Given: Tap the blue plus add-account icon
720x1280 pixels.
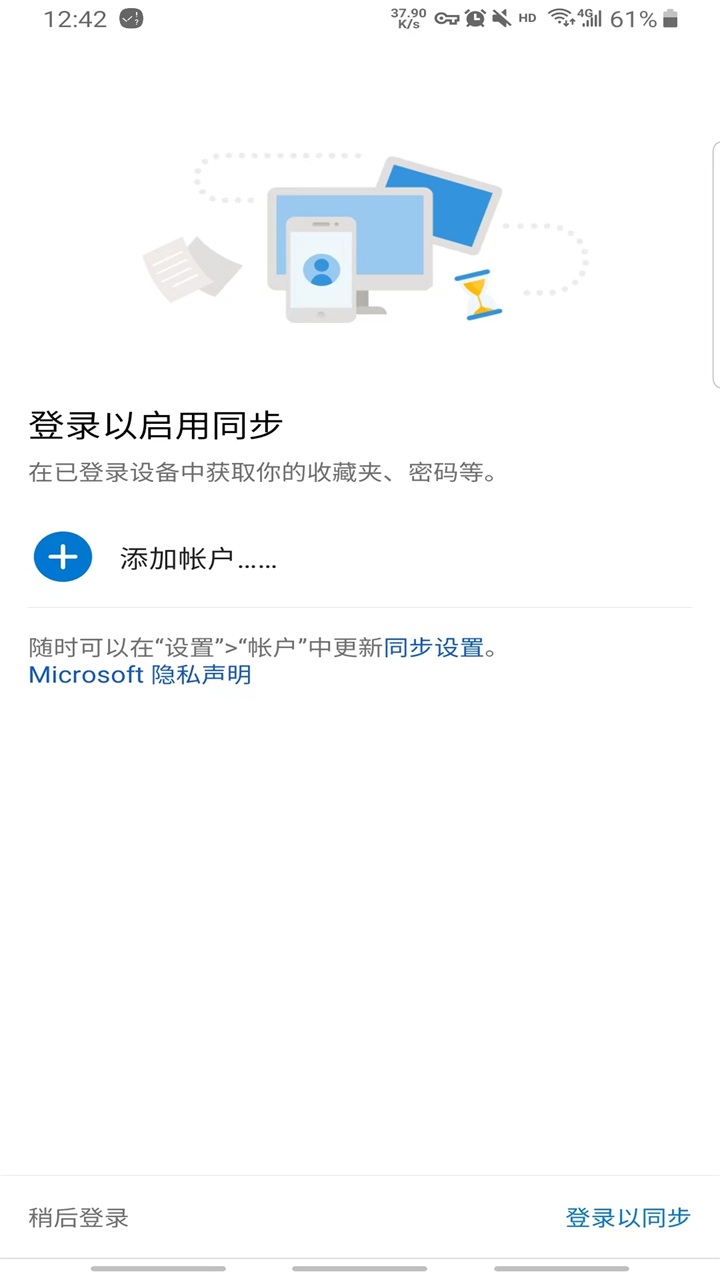Looking at the screenshot, I should [x=62, y=557].
